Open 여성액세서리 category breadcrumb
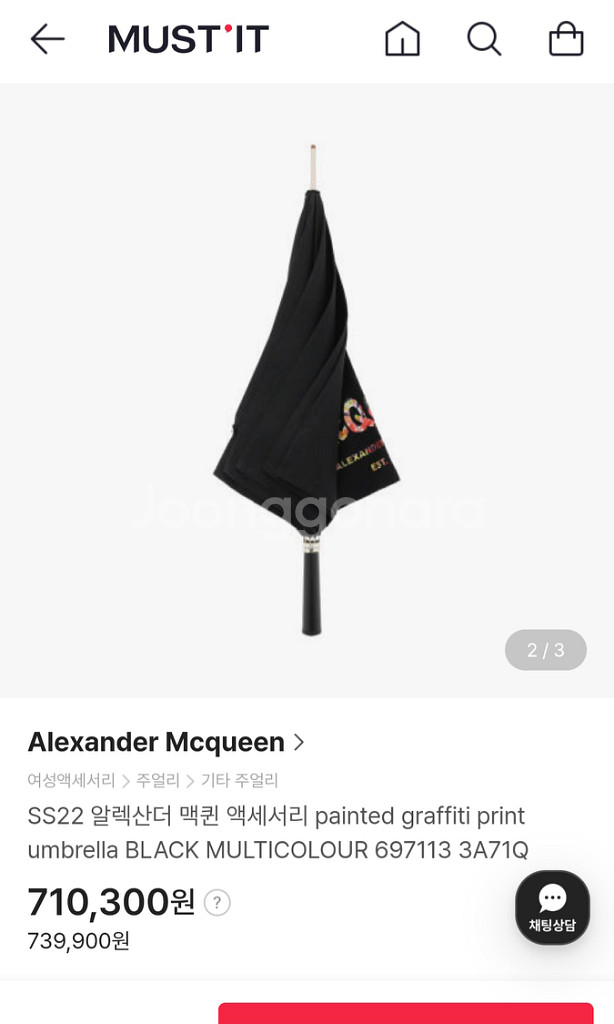 pos(71,780)
